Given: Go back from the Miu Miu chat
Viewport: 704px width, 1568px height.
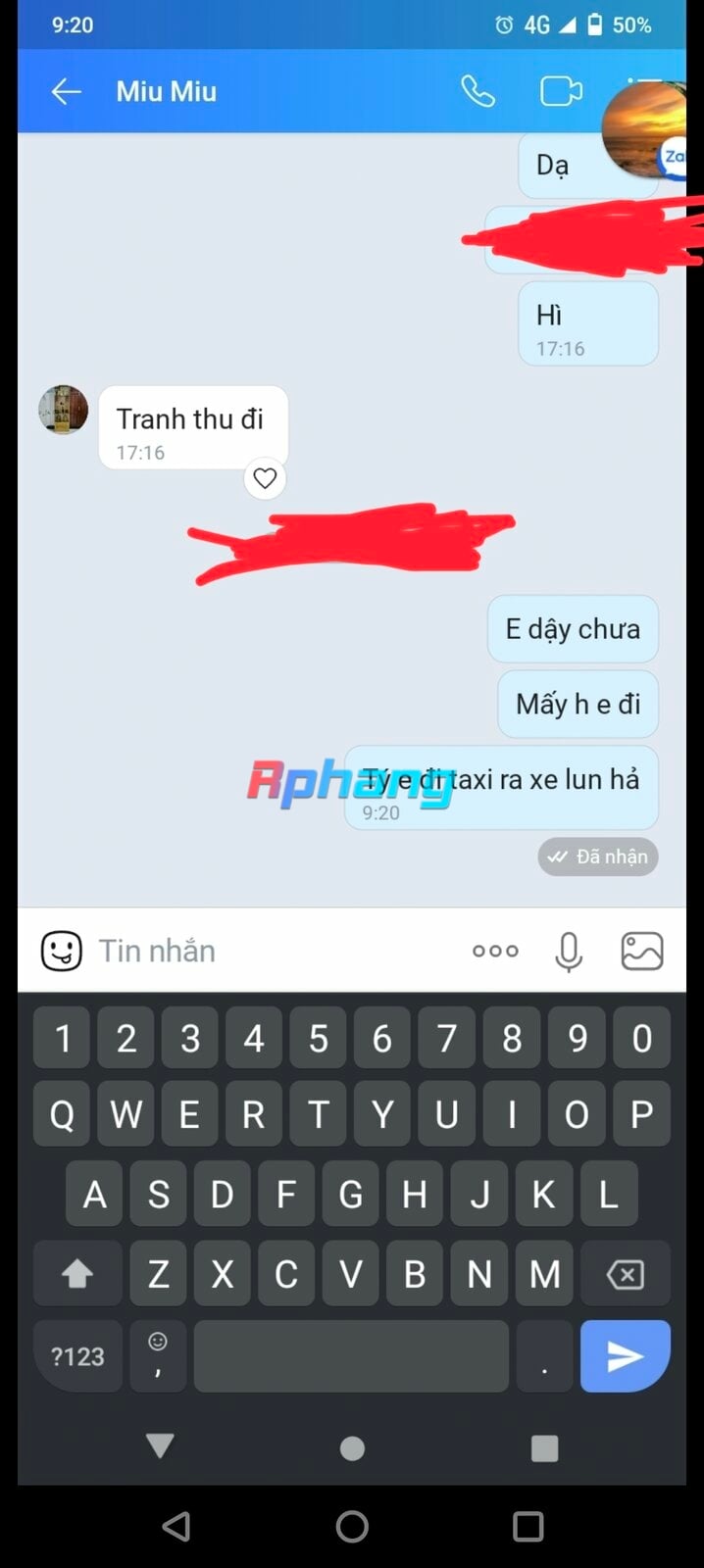Looking at the screenshot, I should click(66, 92).
